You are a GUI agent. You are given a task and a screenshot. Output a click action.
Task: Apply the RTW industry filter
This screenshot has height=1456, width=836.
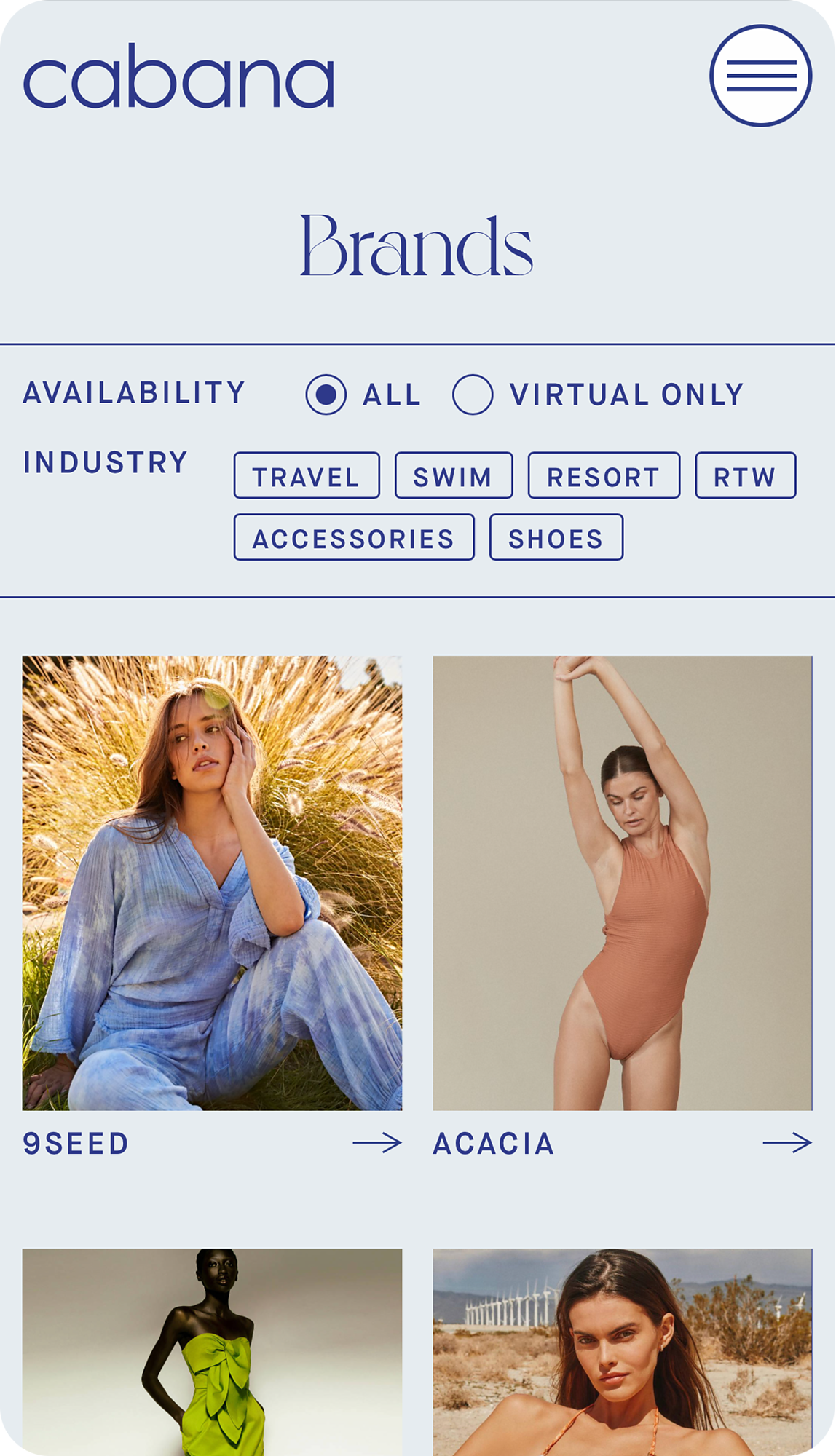pos(745,476)
